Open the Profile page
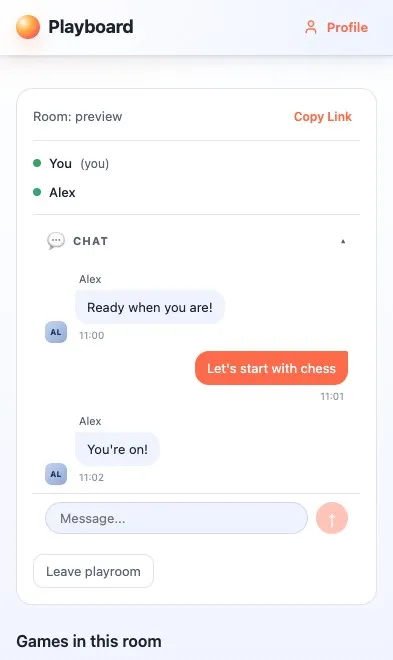Screen dimensions: 393x660 [336, 27]
